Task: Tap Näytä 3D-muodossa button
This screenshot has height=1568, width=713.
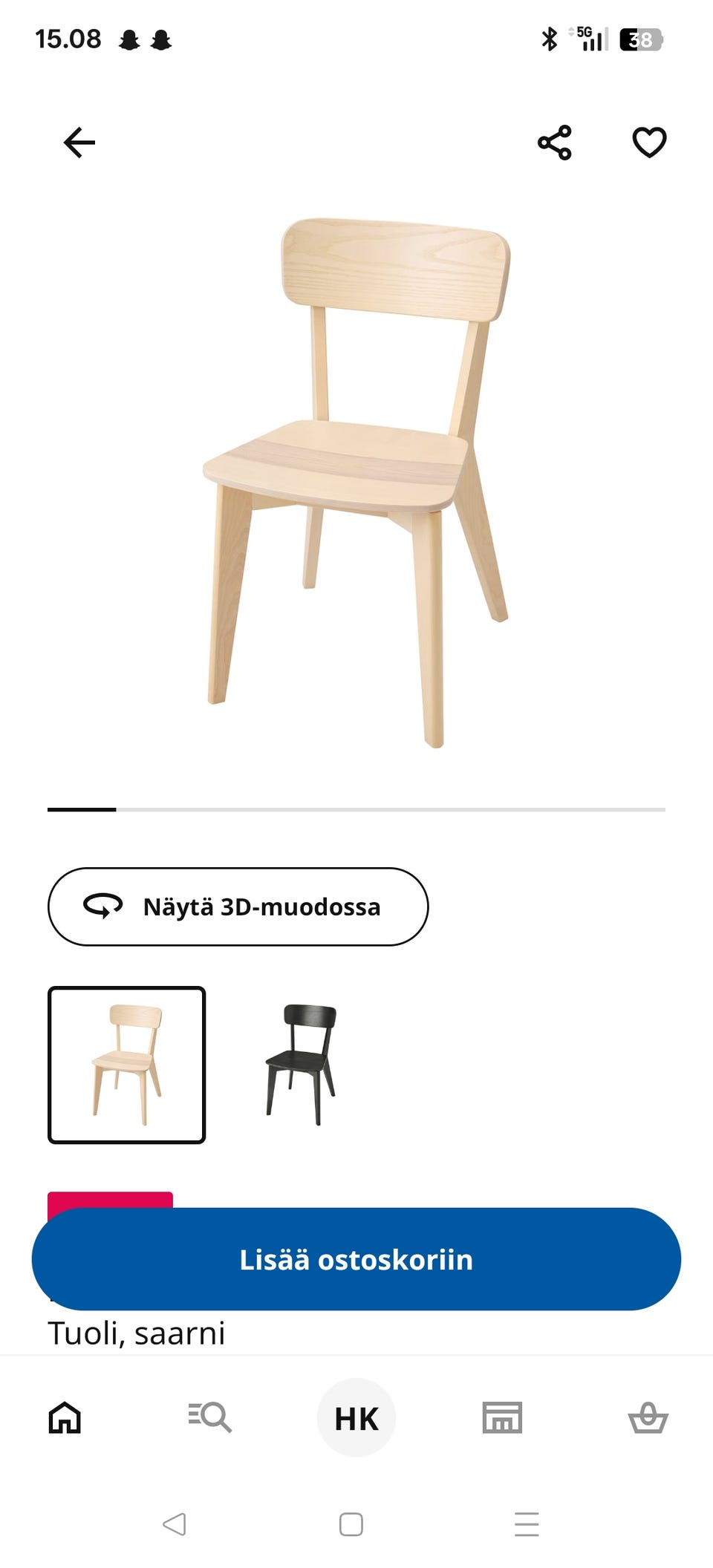Action: pyautogui.click(x=238, y=906)
